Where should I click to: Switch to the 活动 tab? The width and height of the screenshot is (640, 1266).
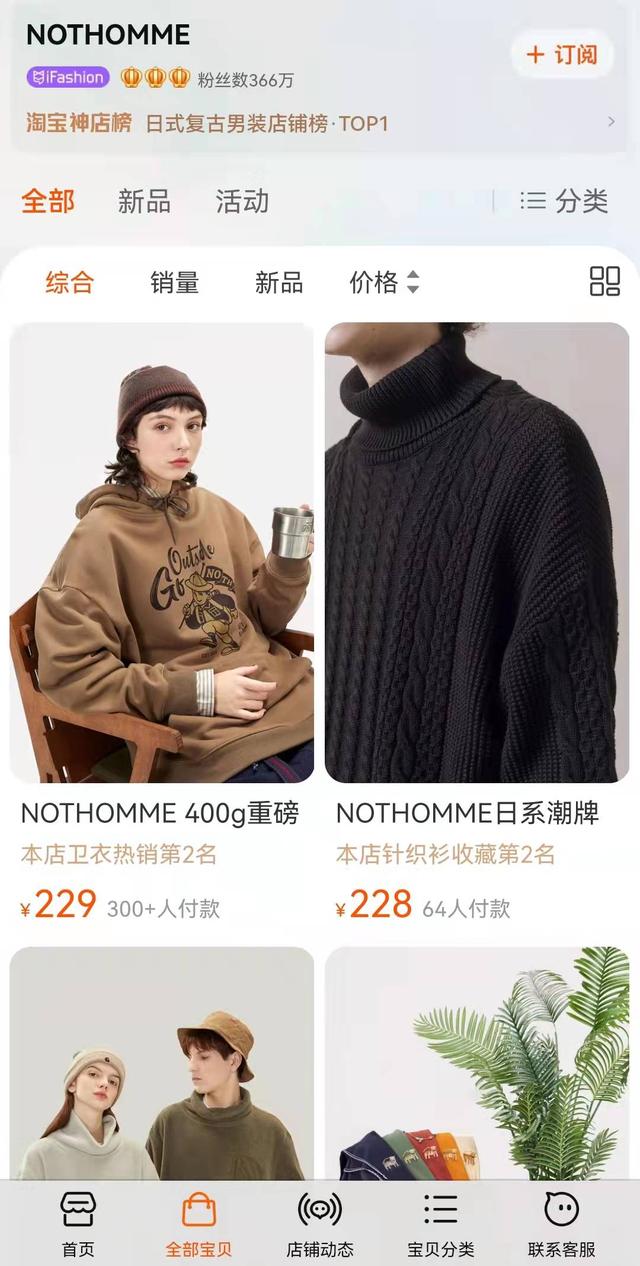[x=242, y=201]
